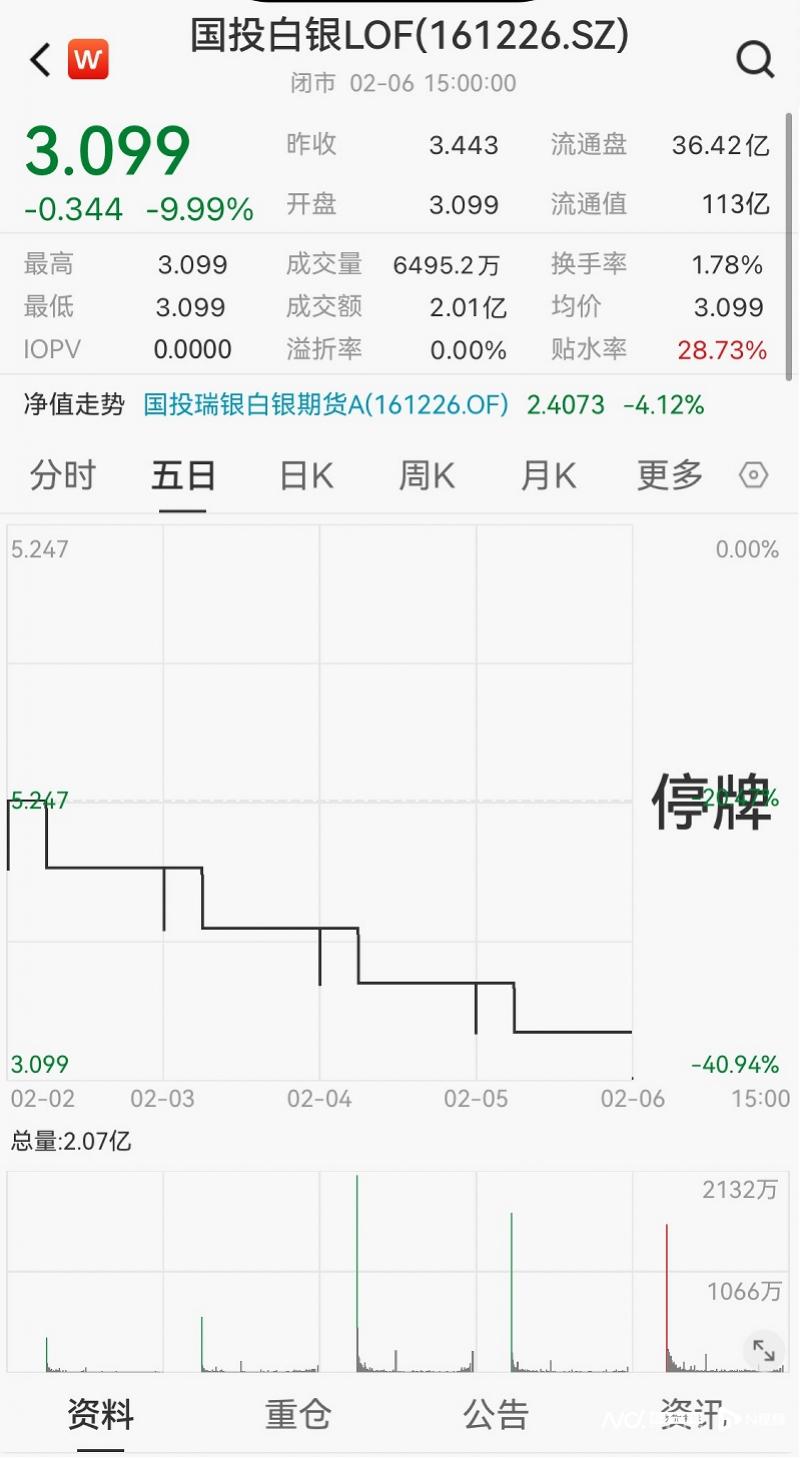The height and width of the screenshot is (1458, 800).
Task: Select the 月K monthly chart tab
Action: click(x=546, y=475)
